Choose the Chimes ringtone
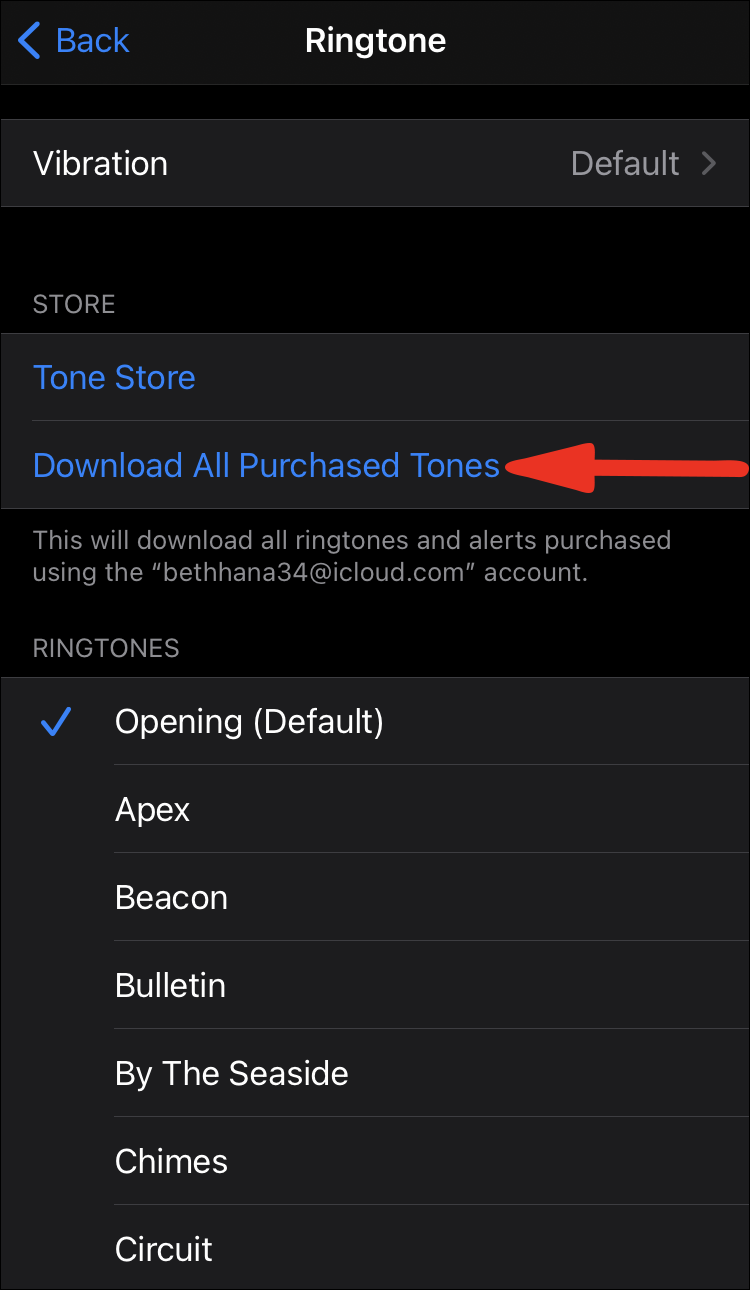The height and width of the screenshot is (1290, 750). point(375,1161)
